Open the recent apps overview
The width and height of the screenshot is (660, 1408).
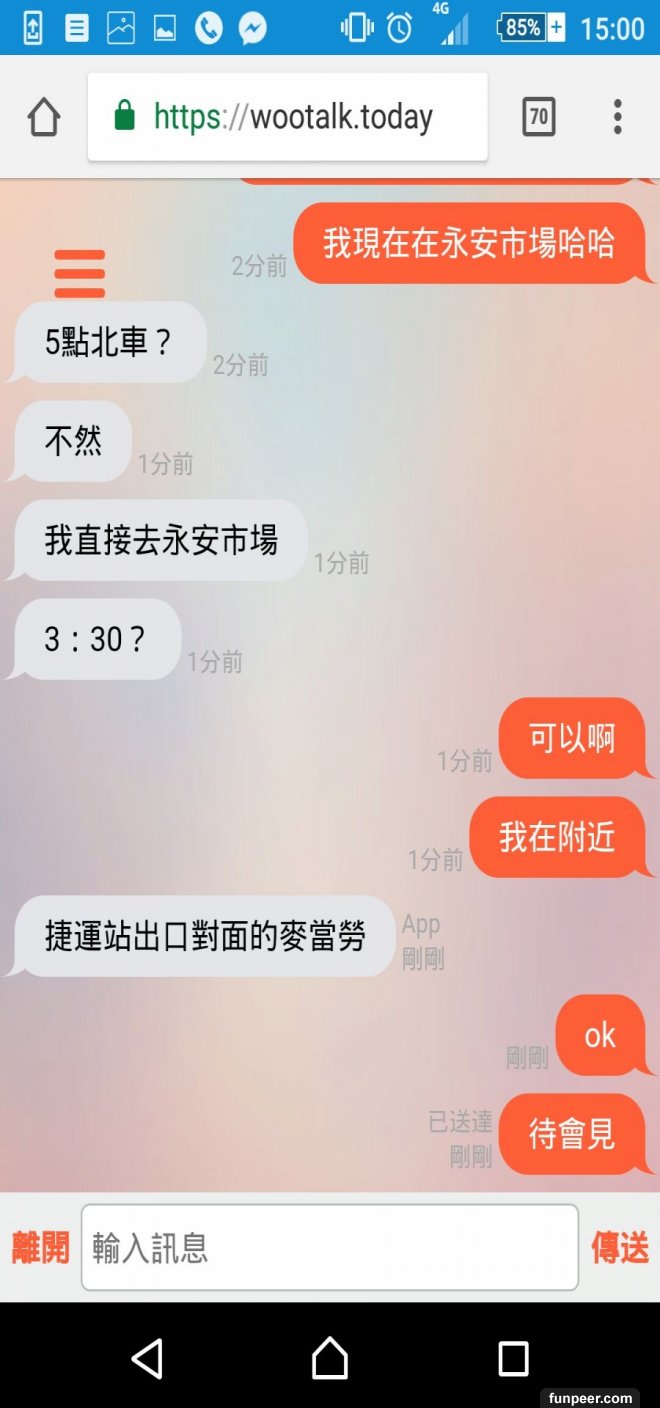click(x=513, y=1359)
